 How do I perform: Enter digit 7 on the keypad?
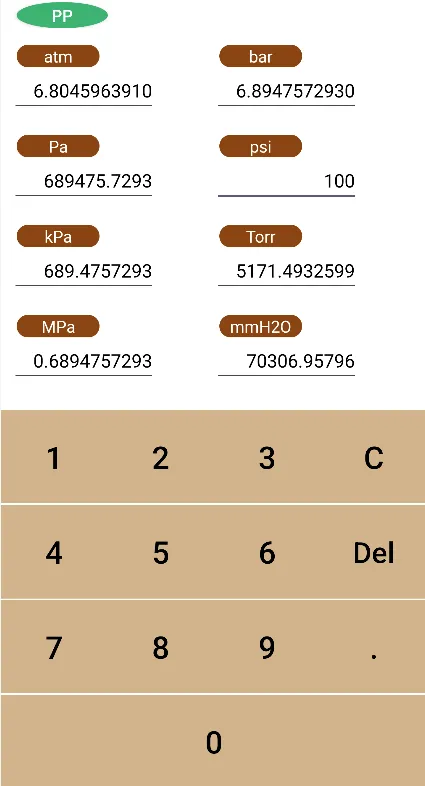(54, 647)
